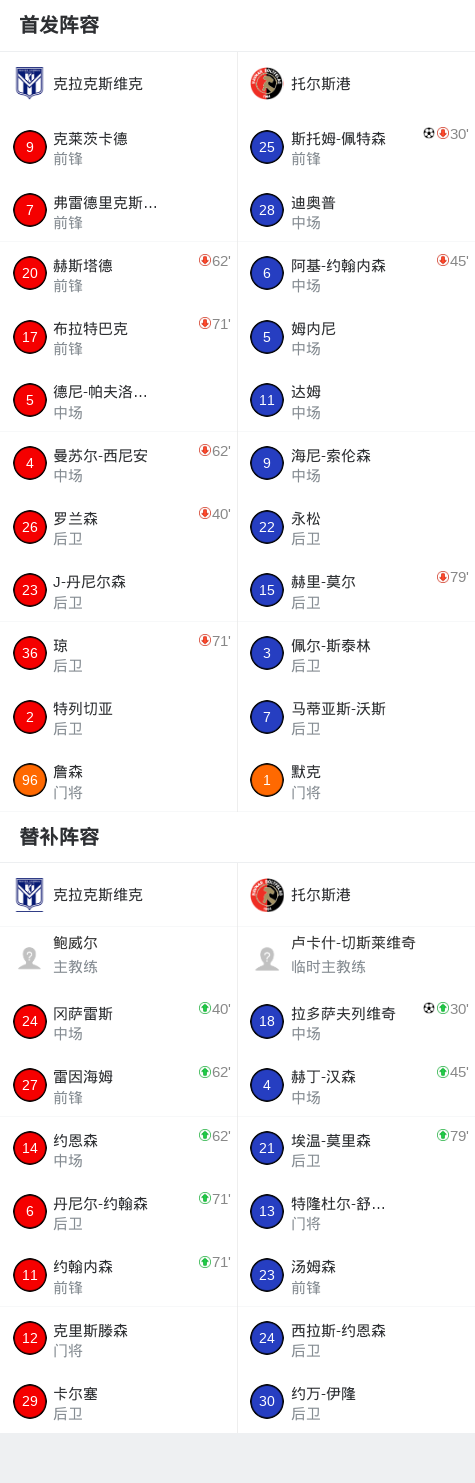
Task: View player 阿基-约翰内森, number 6
Action: pos(356,274)
